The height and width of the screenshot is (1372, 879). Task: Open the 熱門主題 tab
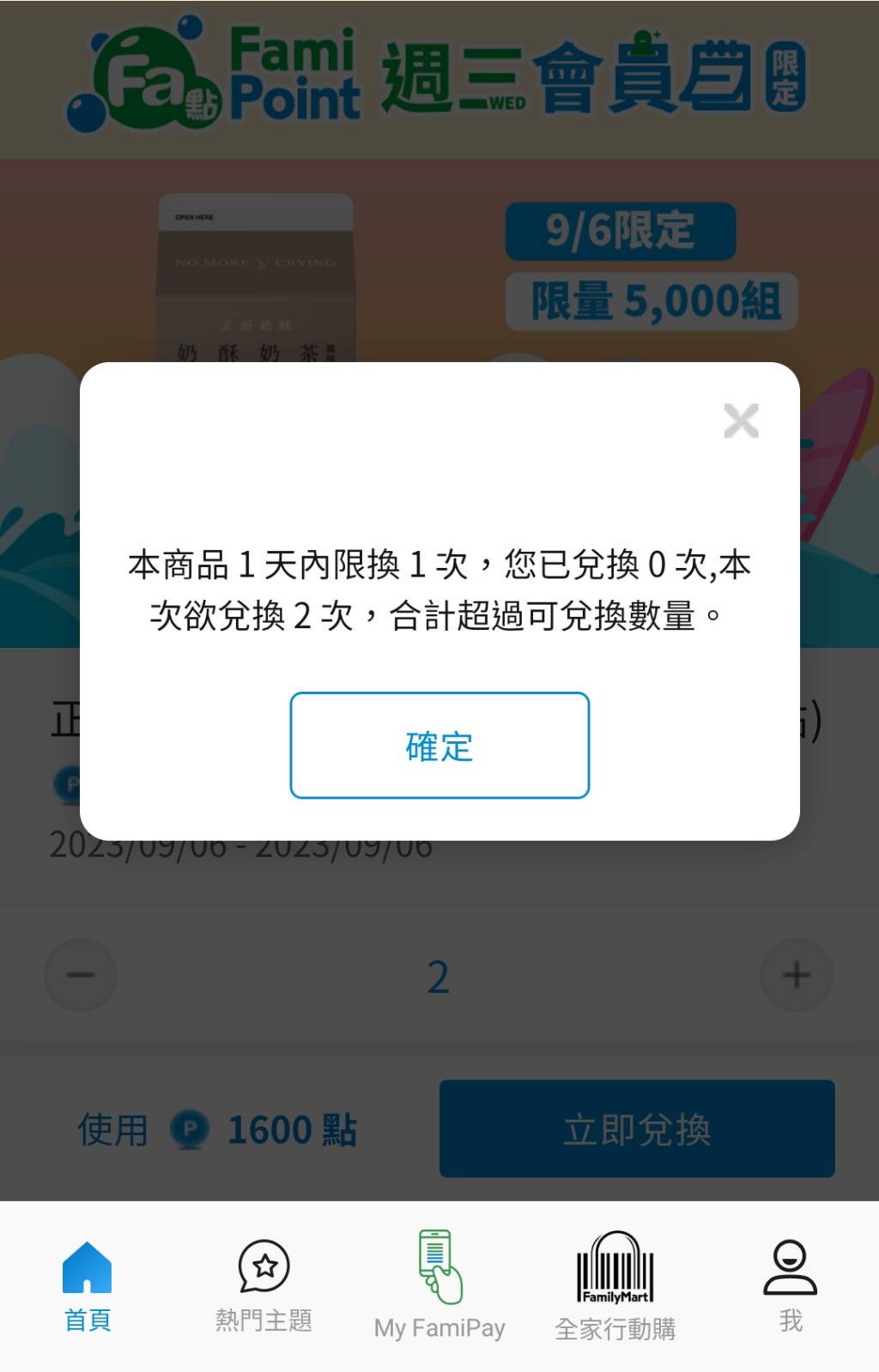coord(264,1284)
